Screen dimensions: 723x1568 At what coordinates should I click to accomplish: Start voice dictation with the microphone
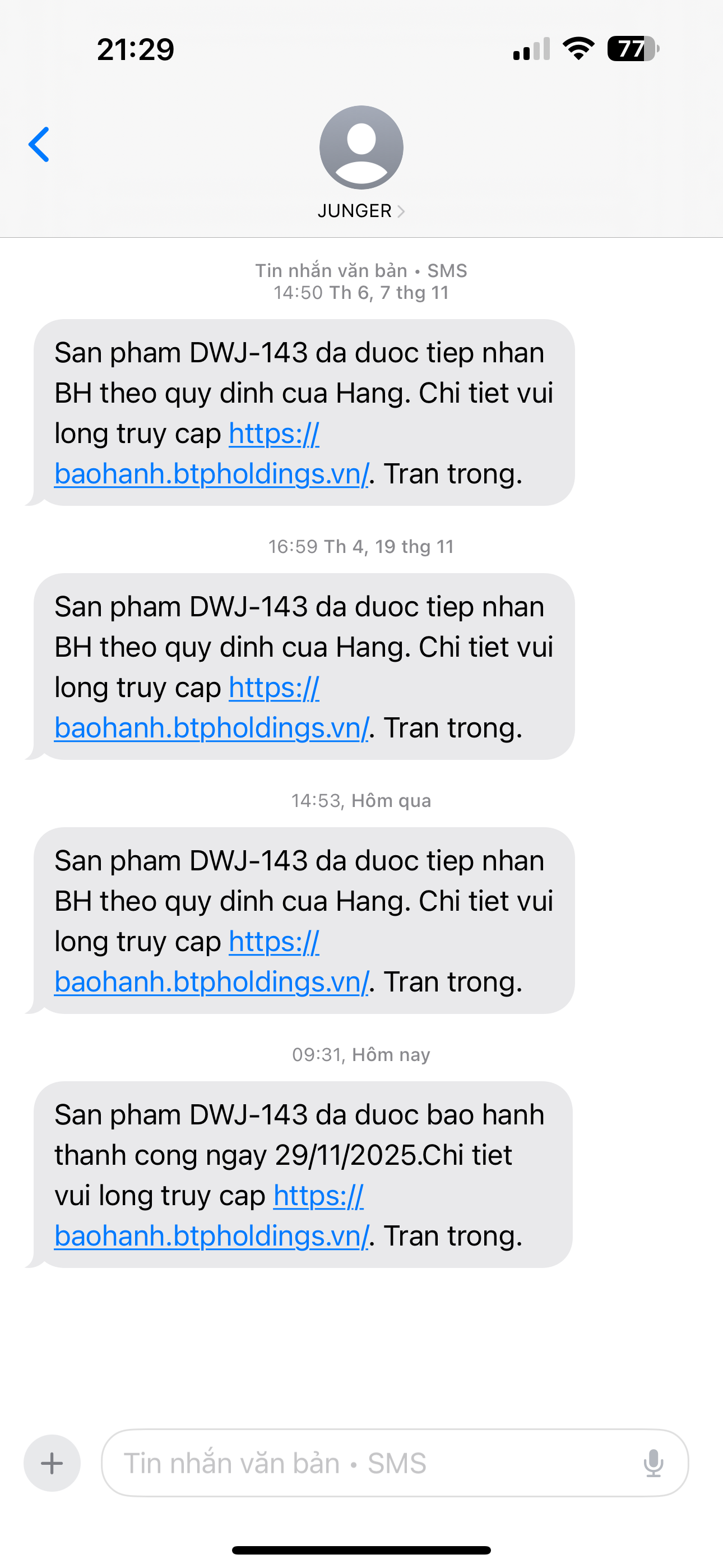[653, 1463]
